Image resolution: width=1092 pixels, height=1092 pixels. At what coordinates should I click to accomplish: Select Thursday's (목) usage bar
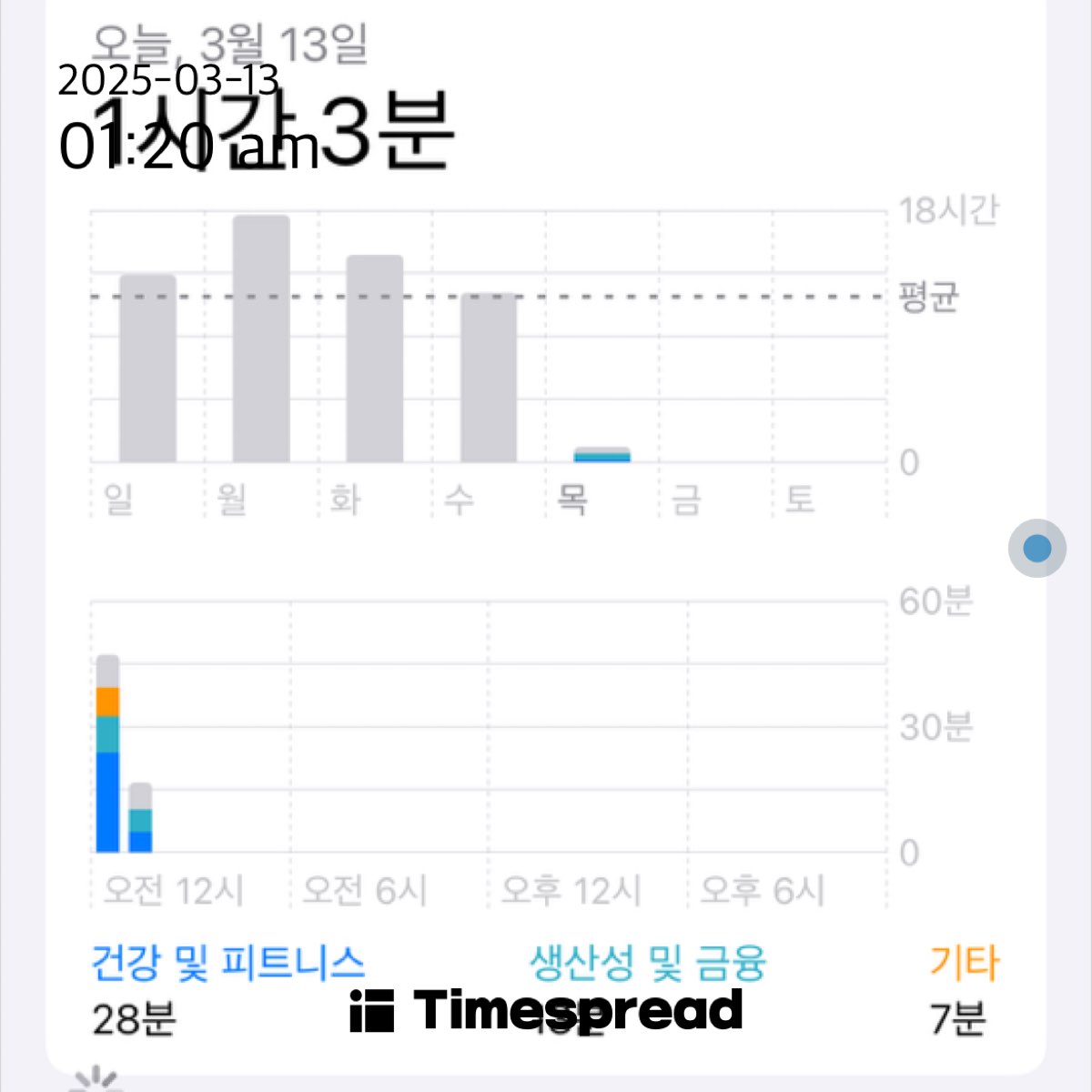(602, 454)
